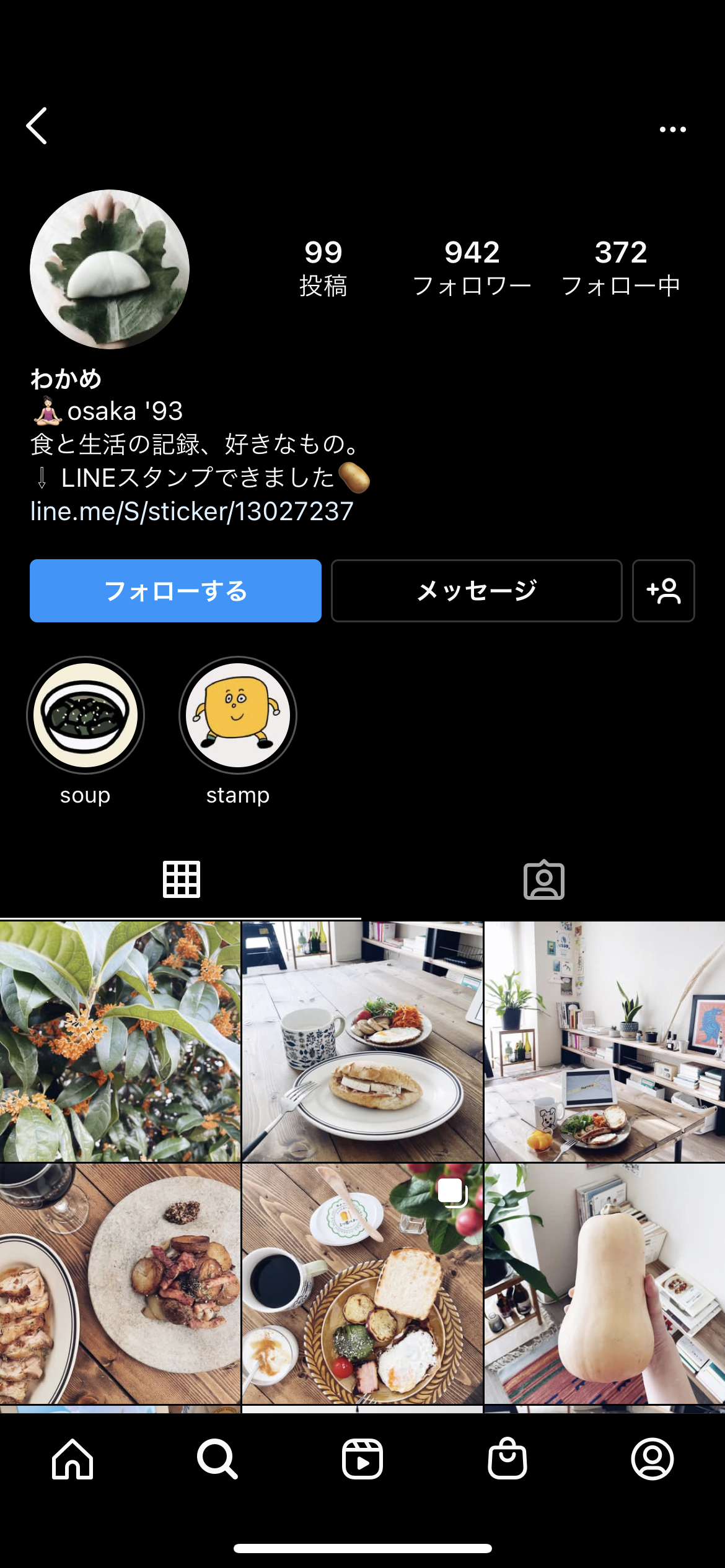This screenshot has height=1568, width=725.
Task: Open the line.me sticker link
Action: pos(192,512)
